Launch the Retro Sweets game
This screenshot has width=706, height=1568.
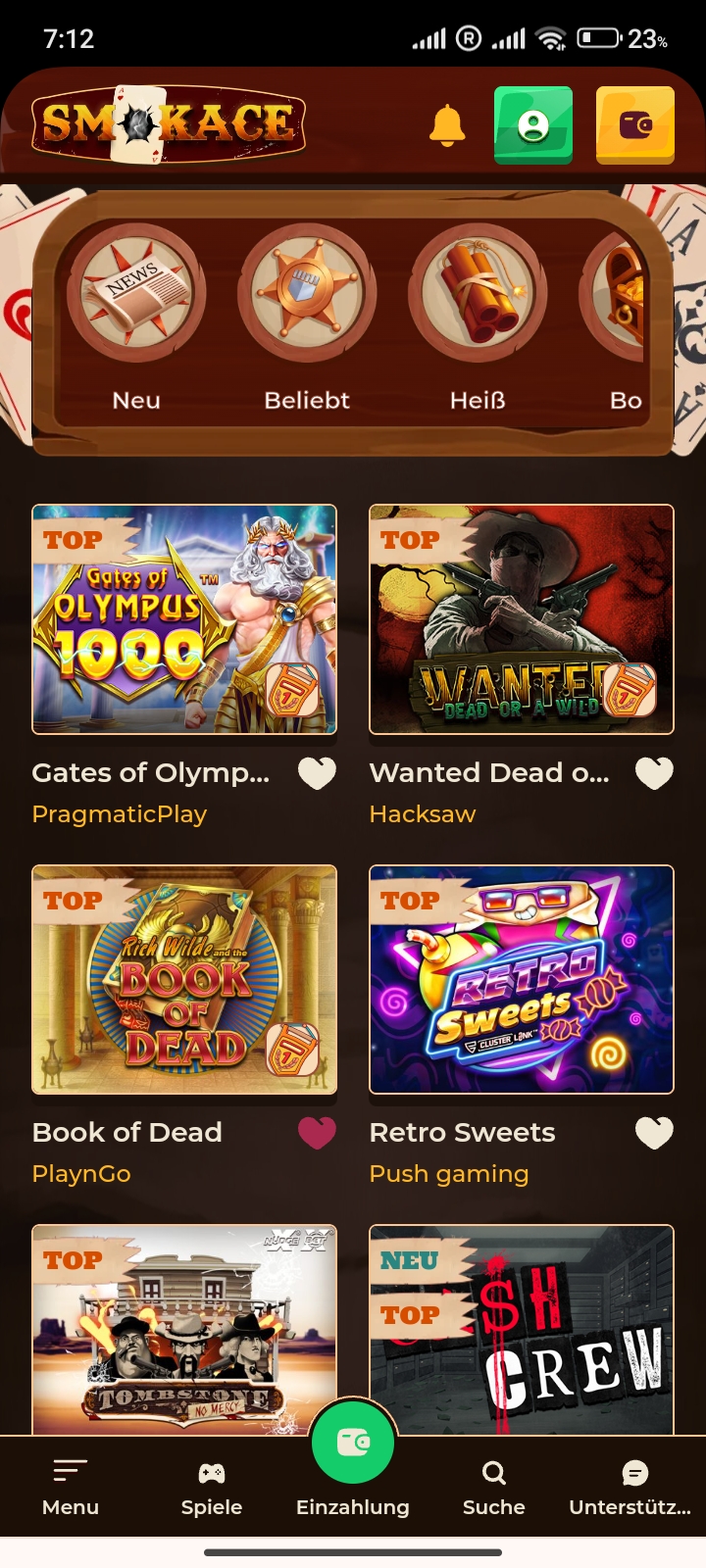click(x=522, y=979)
